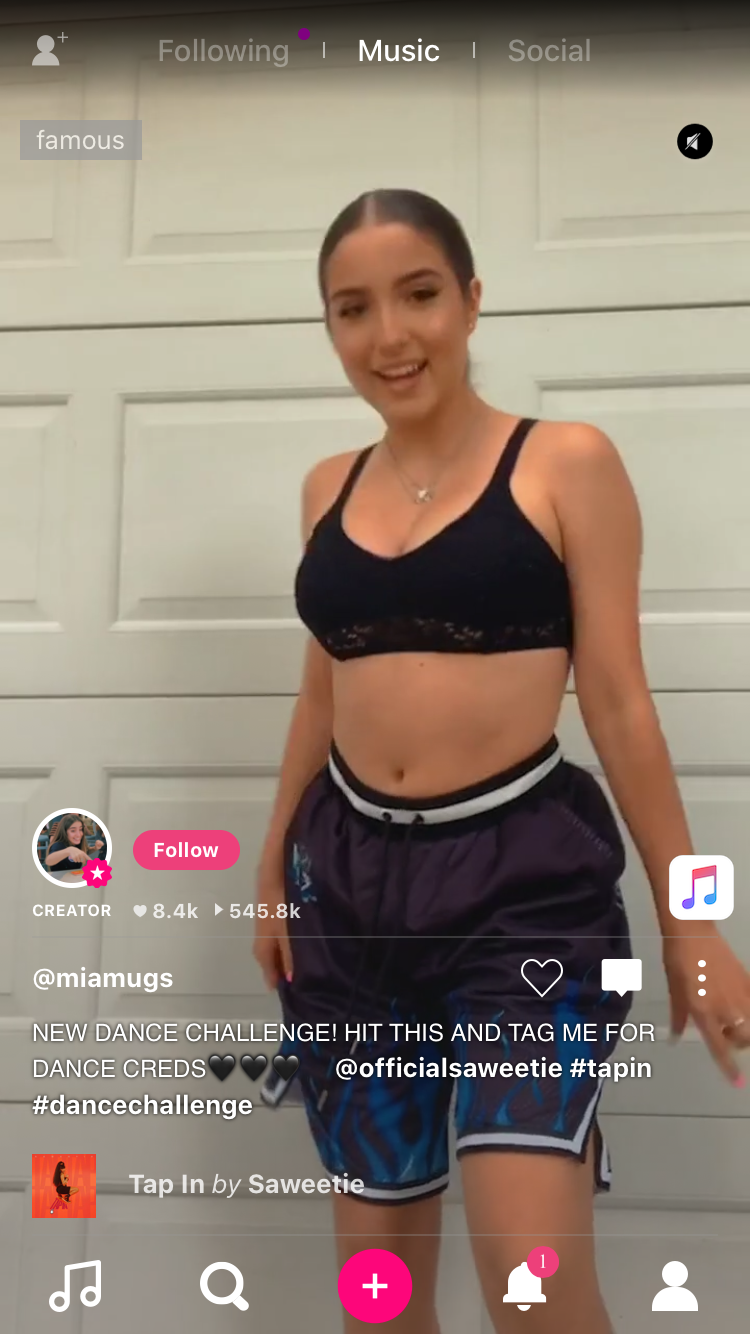The height and width of the screenshot is (1334, 750).
Task: Create a new video with plus button
Action: coord(374,1286)
